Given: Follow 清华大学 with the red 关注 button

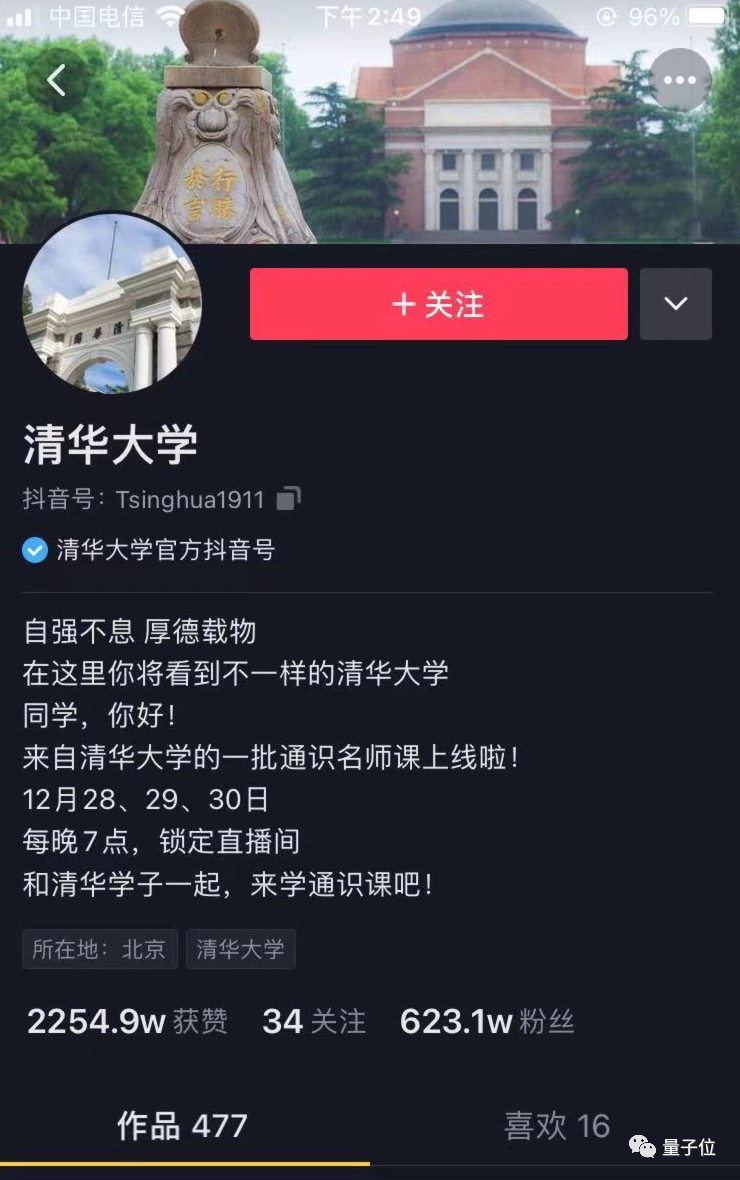Looking at the screenshot, I should (438, 304).
